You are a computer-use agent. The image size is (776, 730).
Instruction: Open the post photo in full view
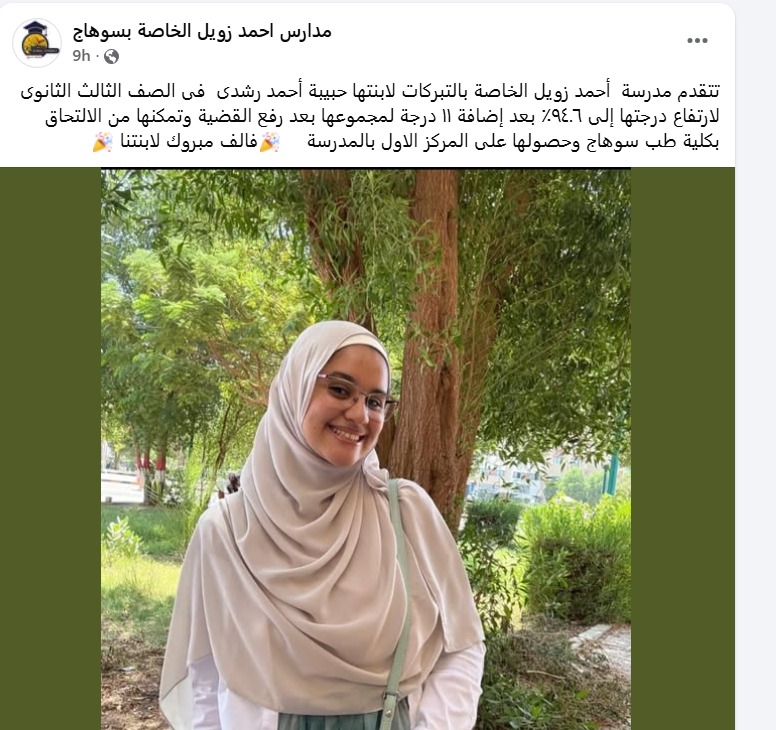(x=366, y=450)
